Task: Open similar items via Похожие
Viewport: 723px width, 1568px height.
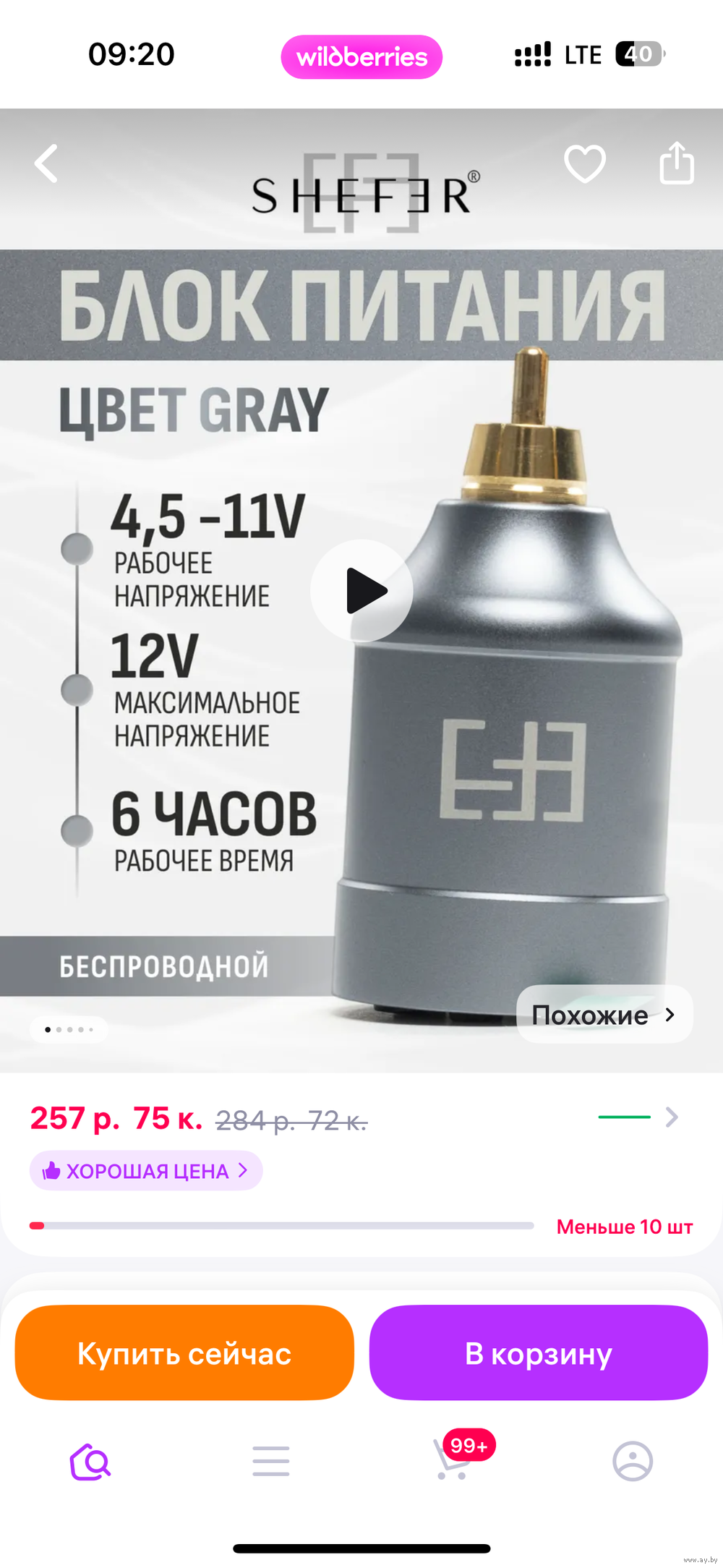Action: [x=604, y=1014]
